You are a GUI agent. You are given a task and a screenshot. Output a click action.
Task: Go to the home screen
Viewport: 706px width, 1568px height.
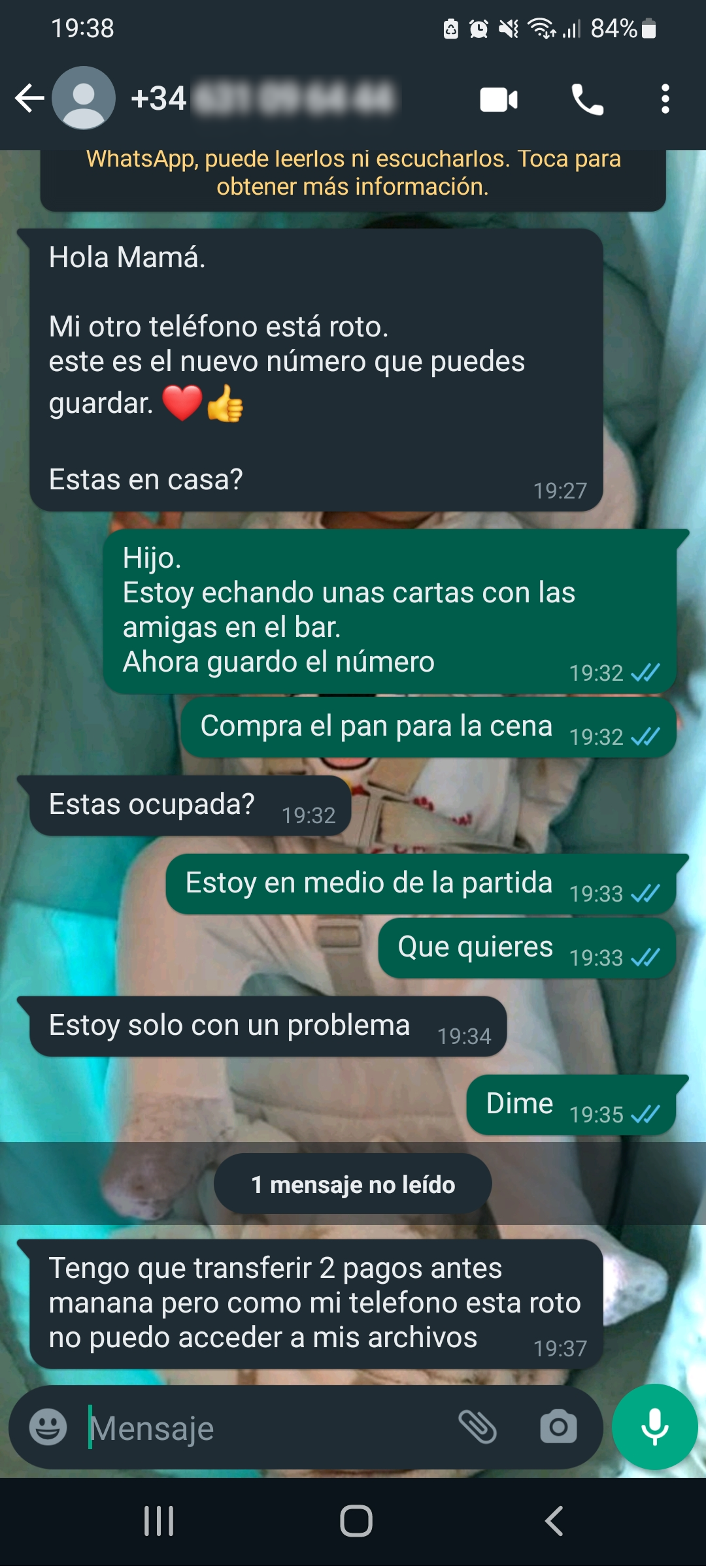pyautogui.click(x=356, y=1521)
